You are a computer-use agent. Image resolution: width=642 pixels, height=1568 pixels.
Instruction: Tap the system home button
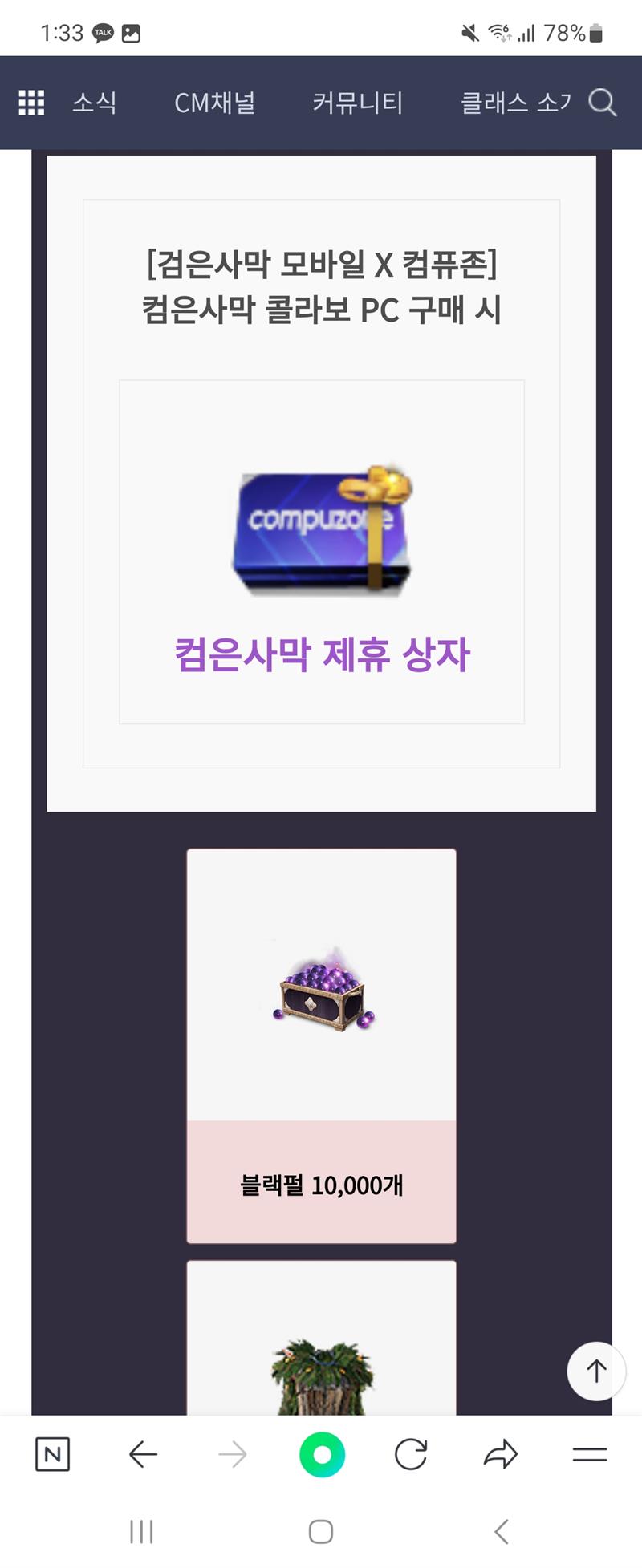tap(321, 1532)
